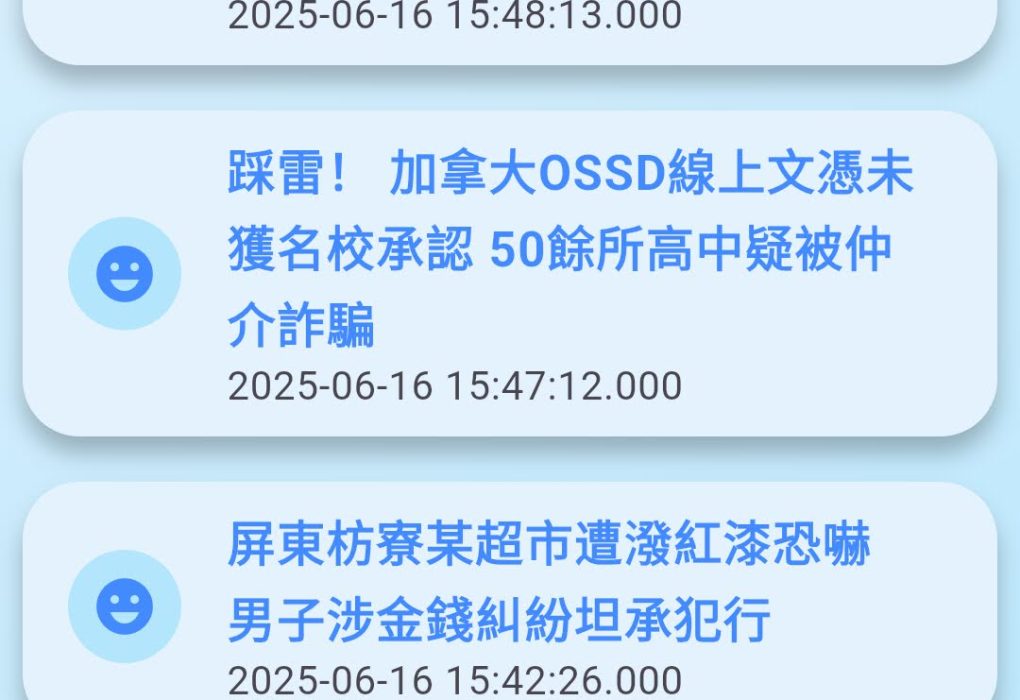Open the Canada OSSD online diploma news card
1020x700 pixels.
coord(570,251)
